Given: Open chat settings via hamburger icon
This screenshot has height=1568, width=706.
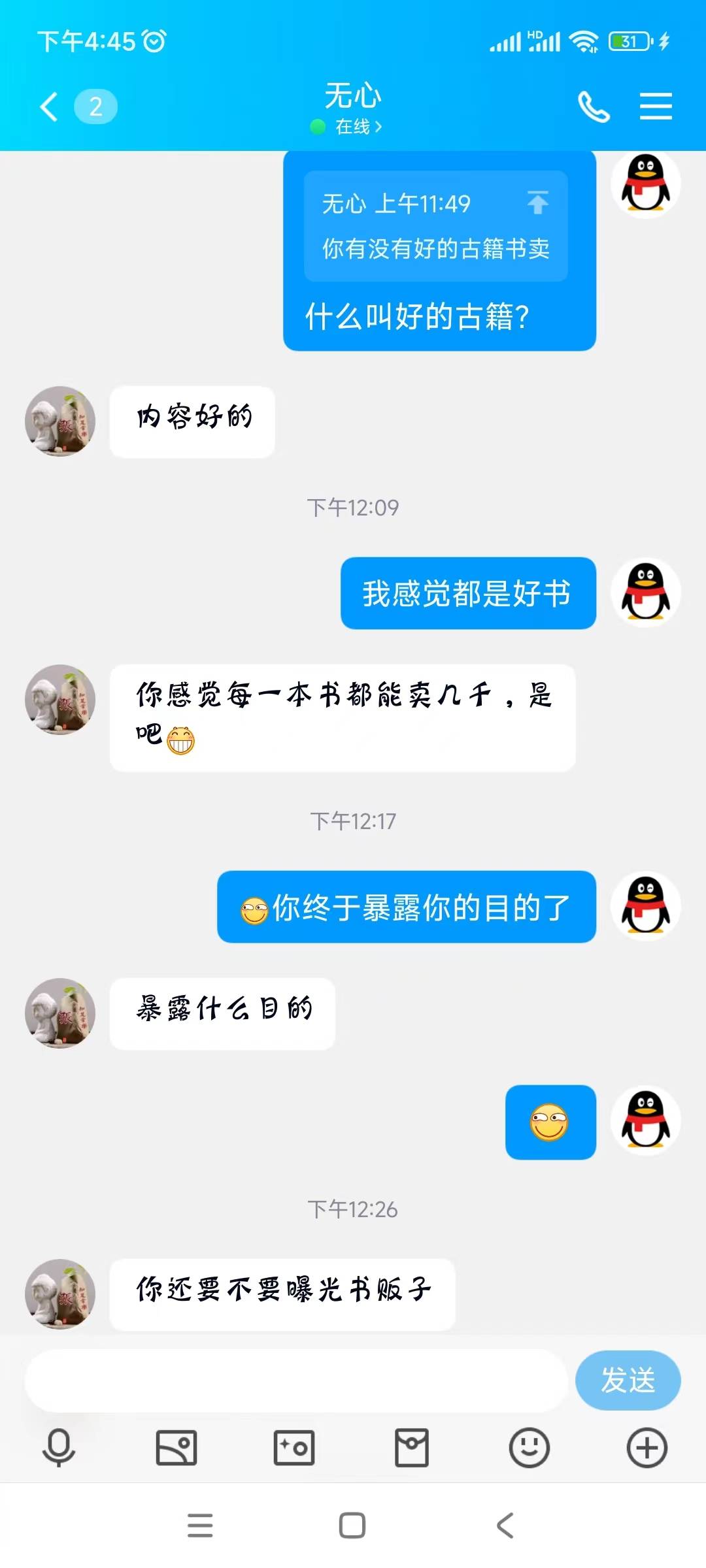Looking at the screenshot, I should (656, 106).
